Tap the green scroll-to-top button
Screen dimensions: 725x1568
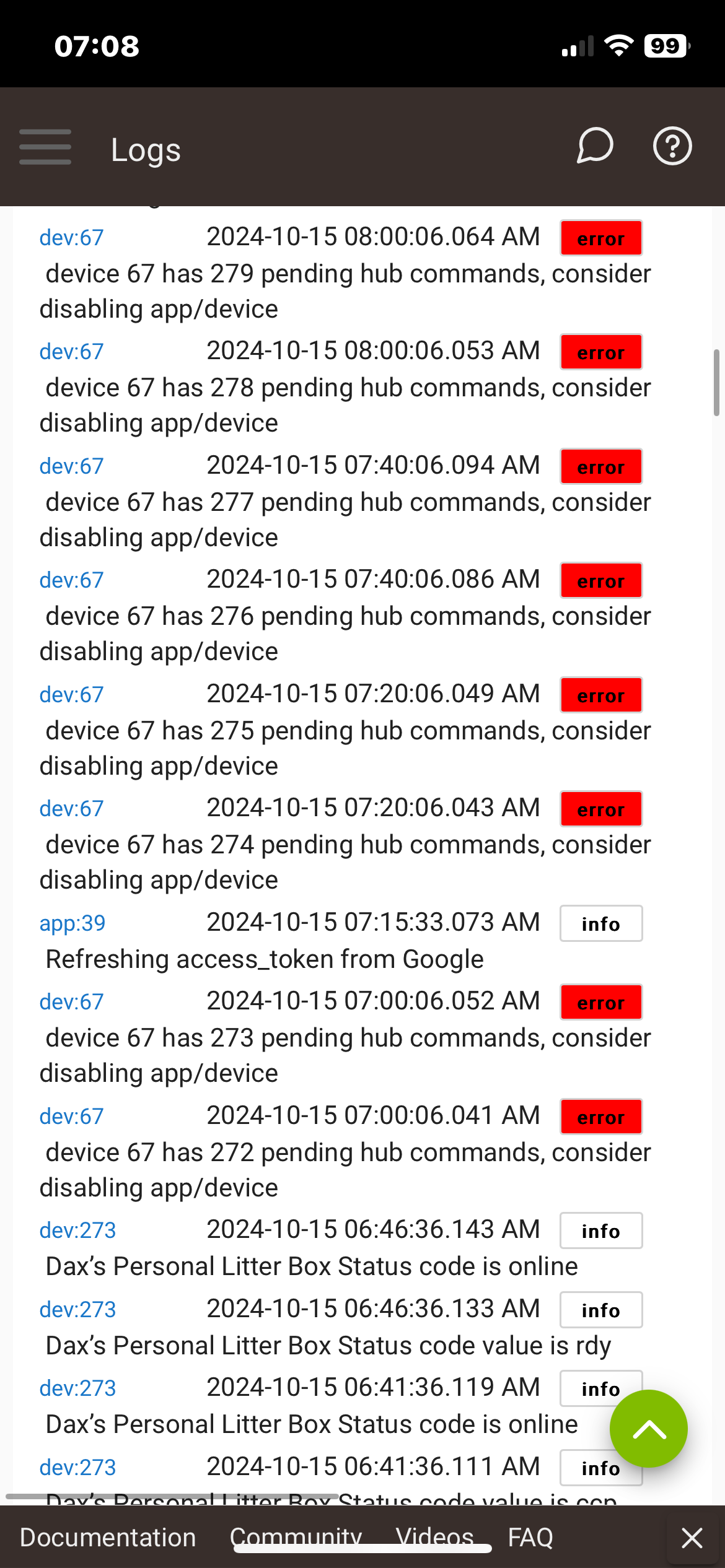(x=648, y=1429)
